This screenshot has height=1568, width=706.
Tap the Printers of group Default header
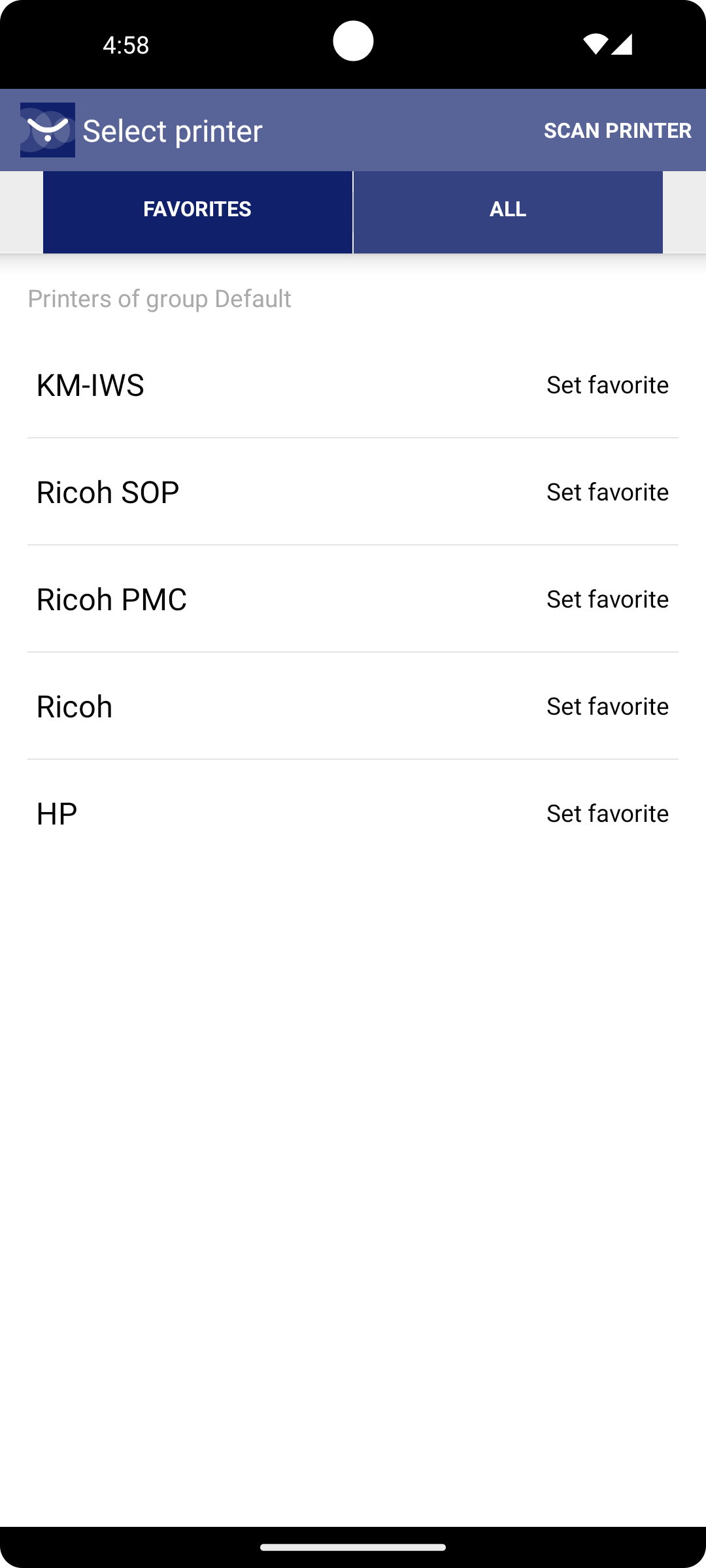point(159,299)
